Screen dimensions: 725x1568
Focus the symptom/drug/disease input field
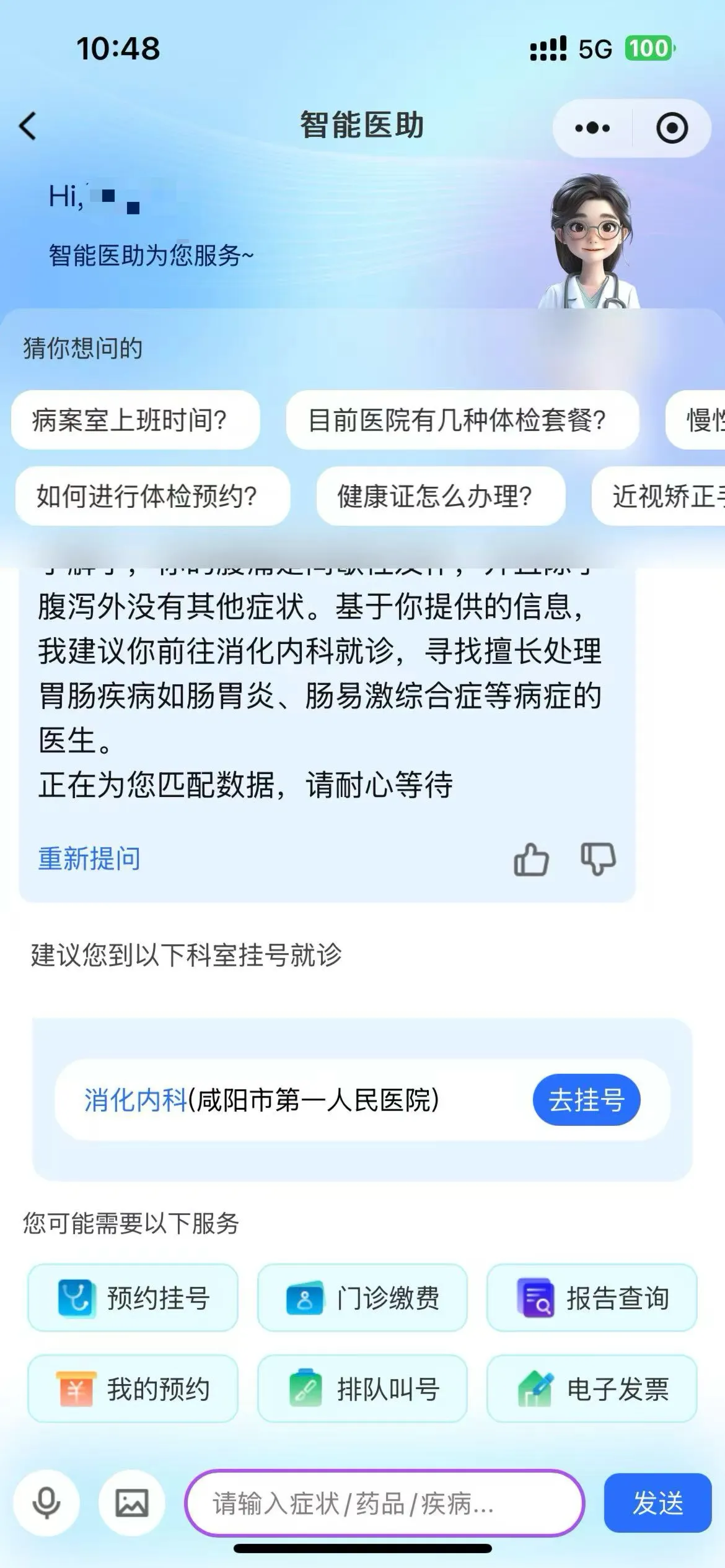pyautogui.click(x=384, y=1503)
